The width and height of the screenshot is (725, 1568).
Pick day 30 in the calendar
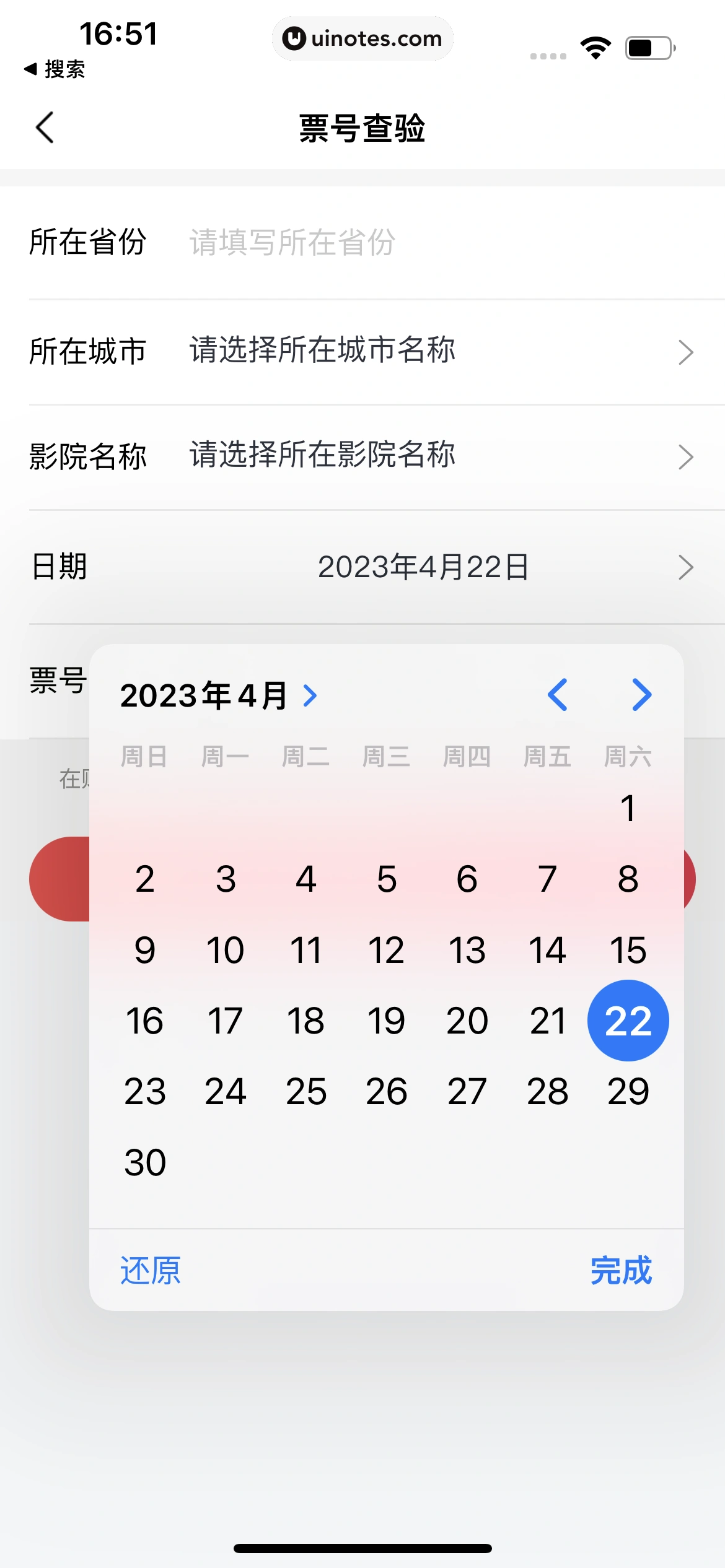[x=145, y=1162]
